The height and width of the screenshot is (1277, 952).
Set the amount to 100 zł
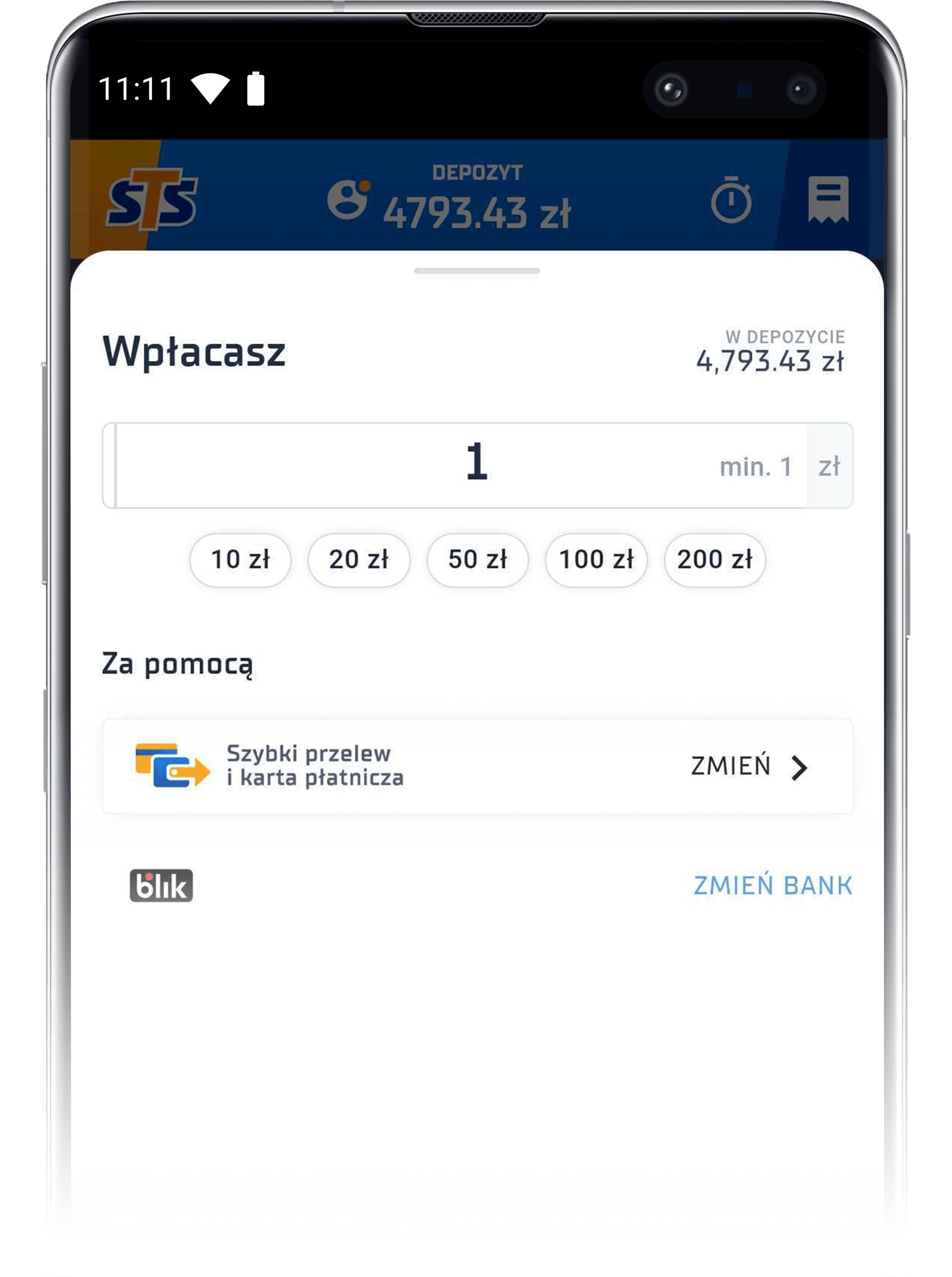pos(596,560)
